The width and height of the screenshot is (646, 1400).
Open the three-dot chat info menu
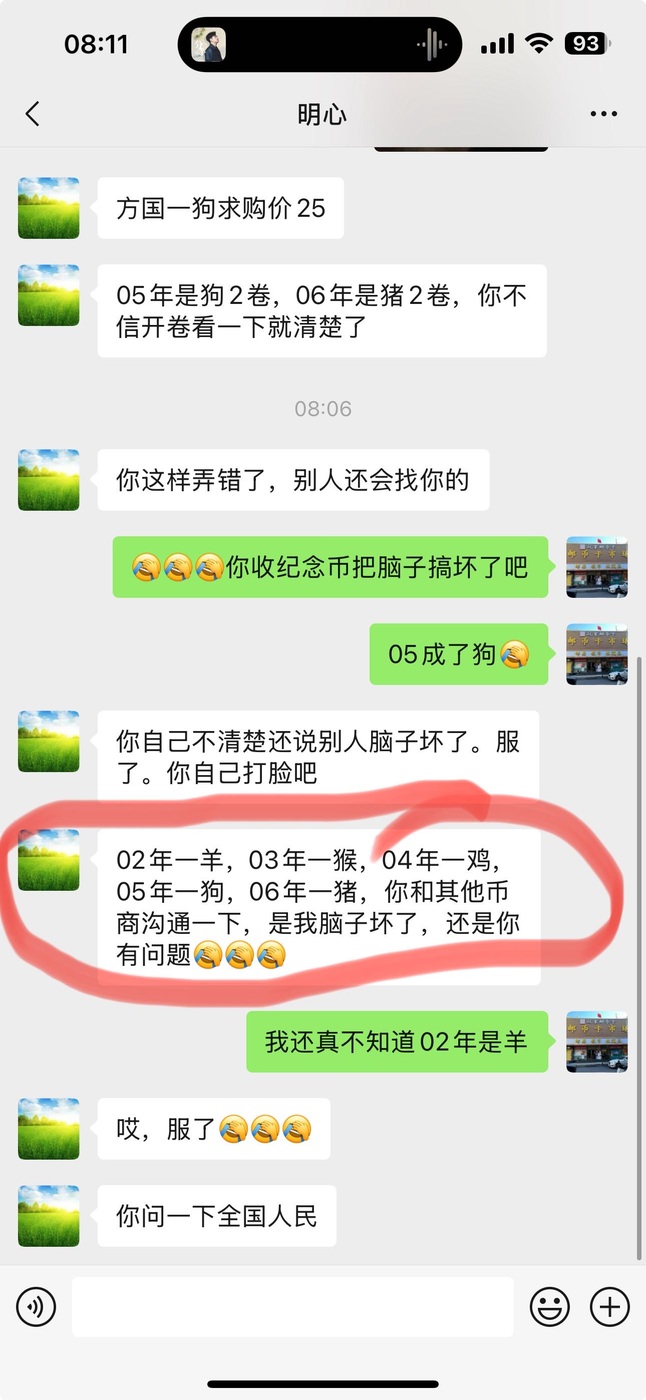coord(604,114)
